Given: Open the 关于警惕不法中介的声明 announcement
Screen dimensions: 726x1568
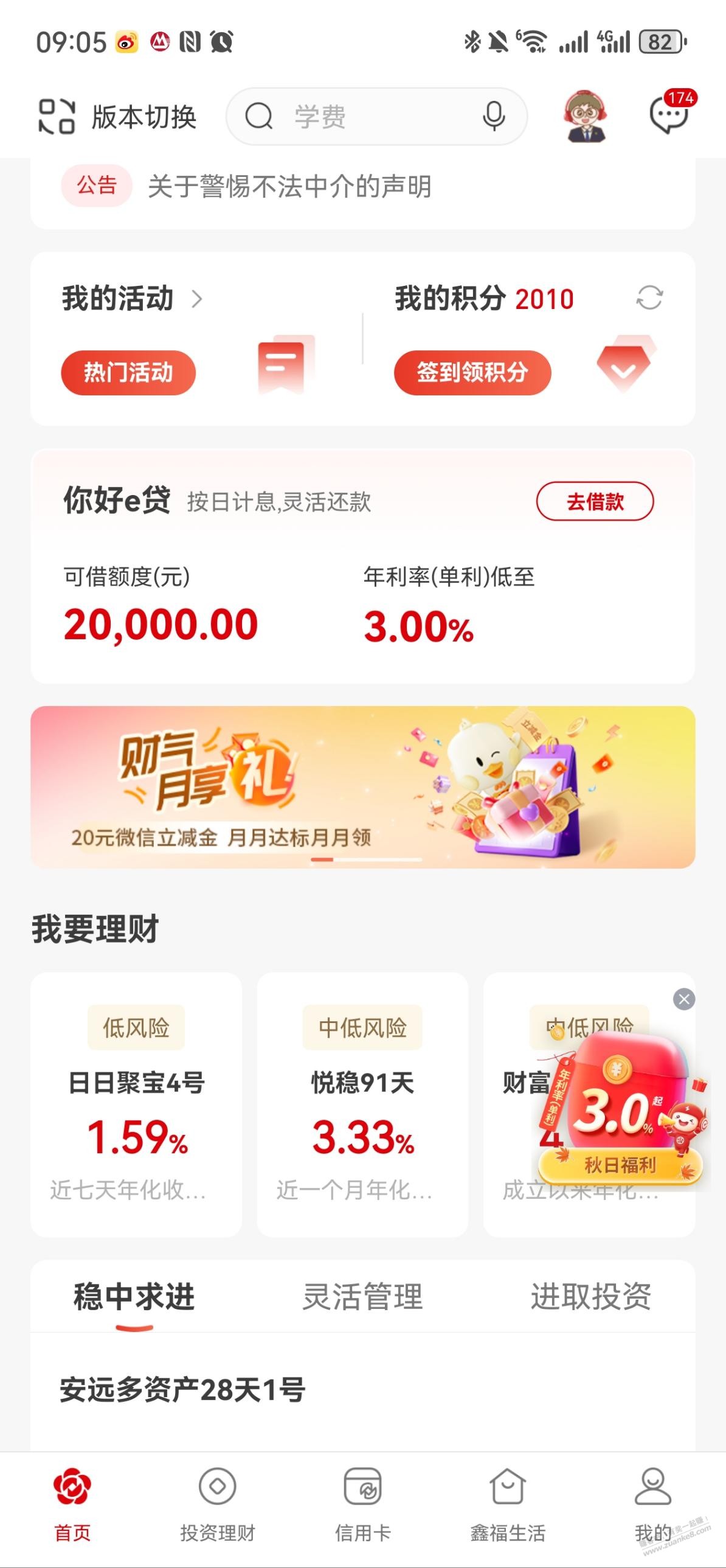Looking at the screenshot, I should [289, 186].
